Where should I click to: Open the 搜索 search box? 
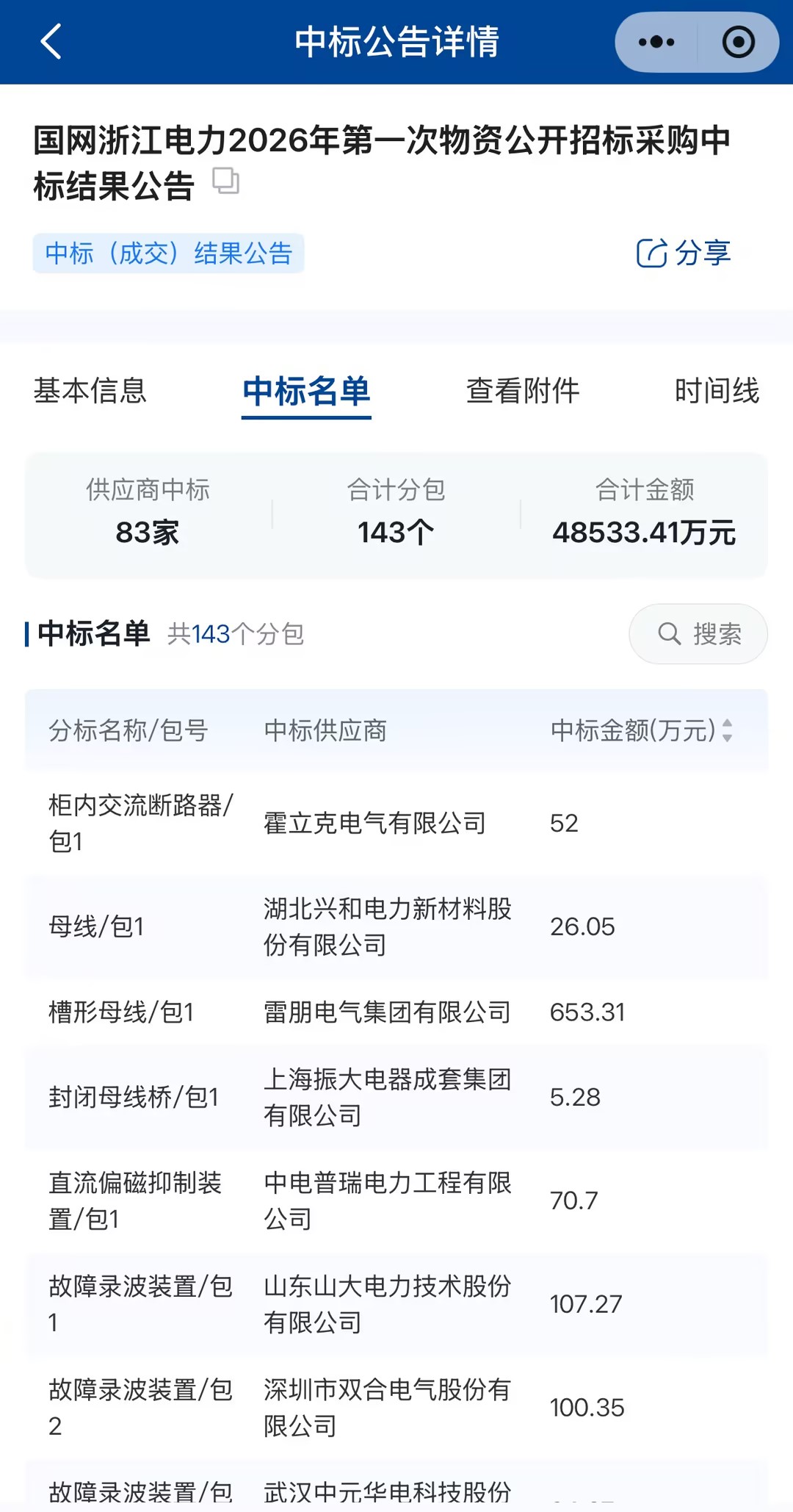click(698, 633)
